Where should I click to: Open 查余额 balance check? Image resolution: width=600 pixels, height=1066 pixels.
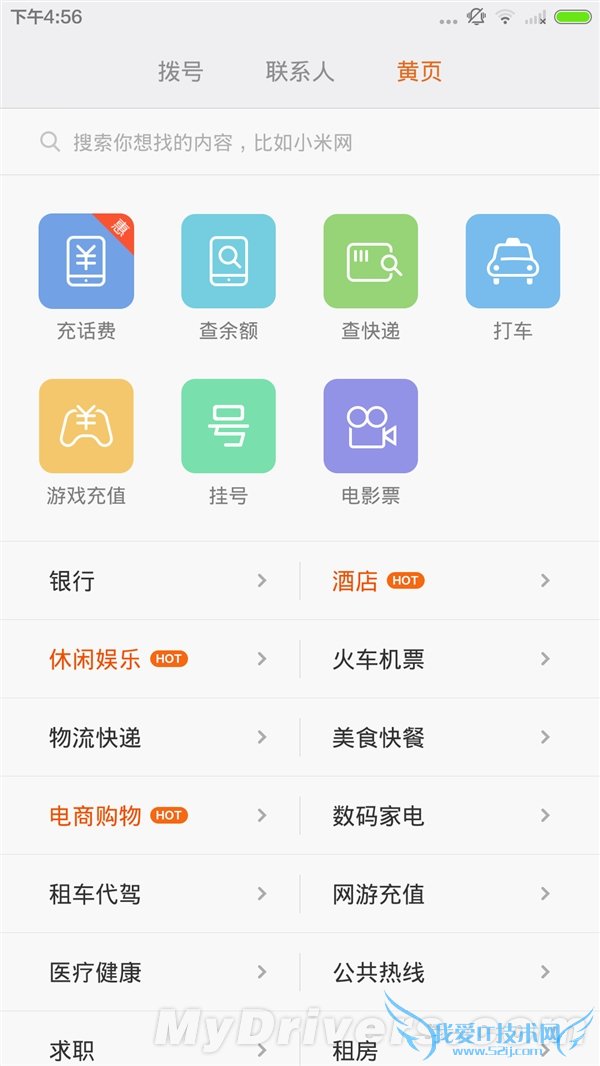click(x=228, y=262)
